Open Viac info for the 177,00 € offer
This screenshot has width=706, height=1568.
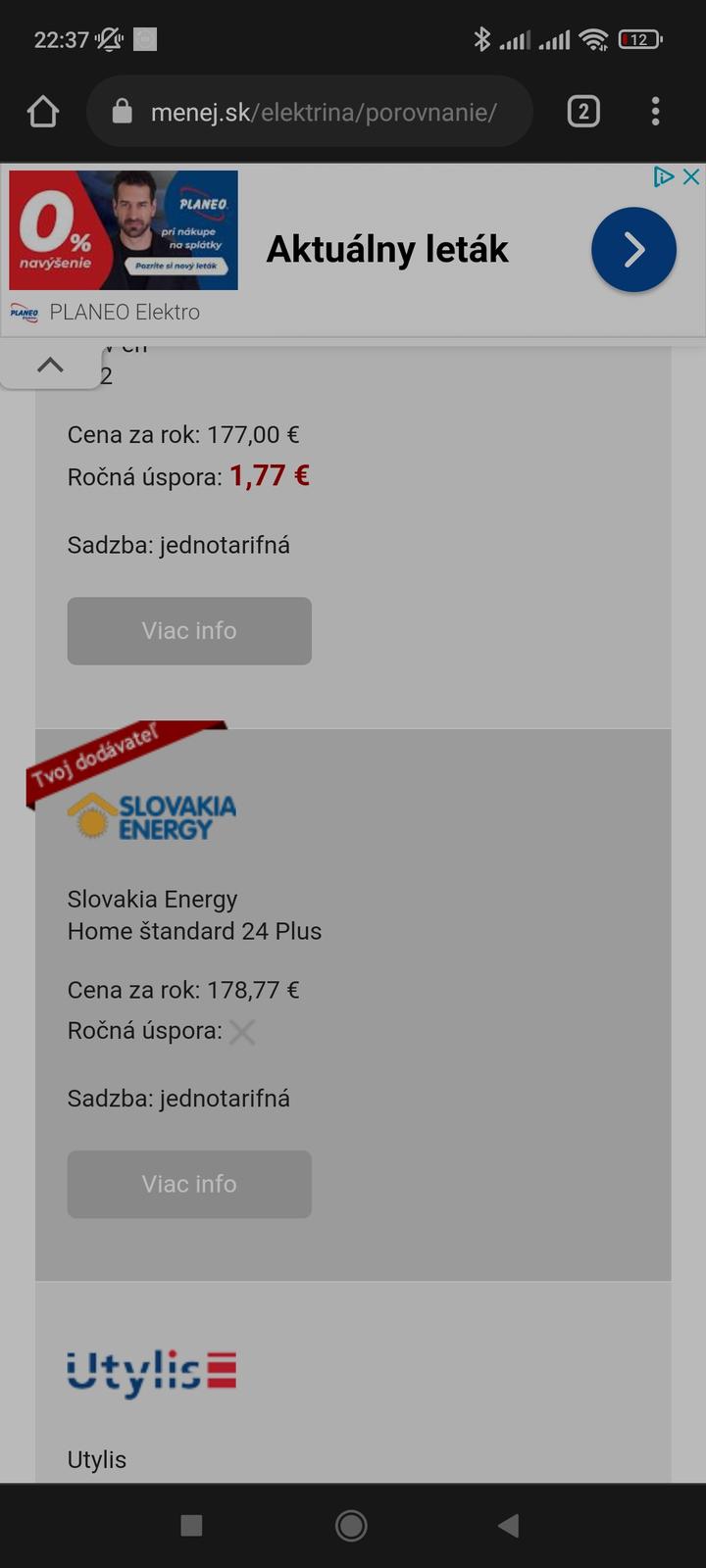[x=189, y=631]
